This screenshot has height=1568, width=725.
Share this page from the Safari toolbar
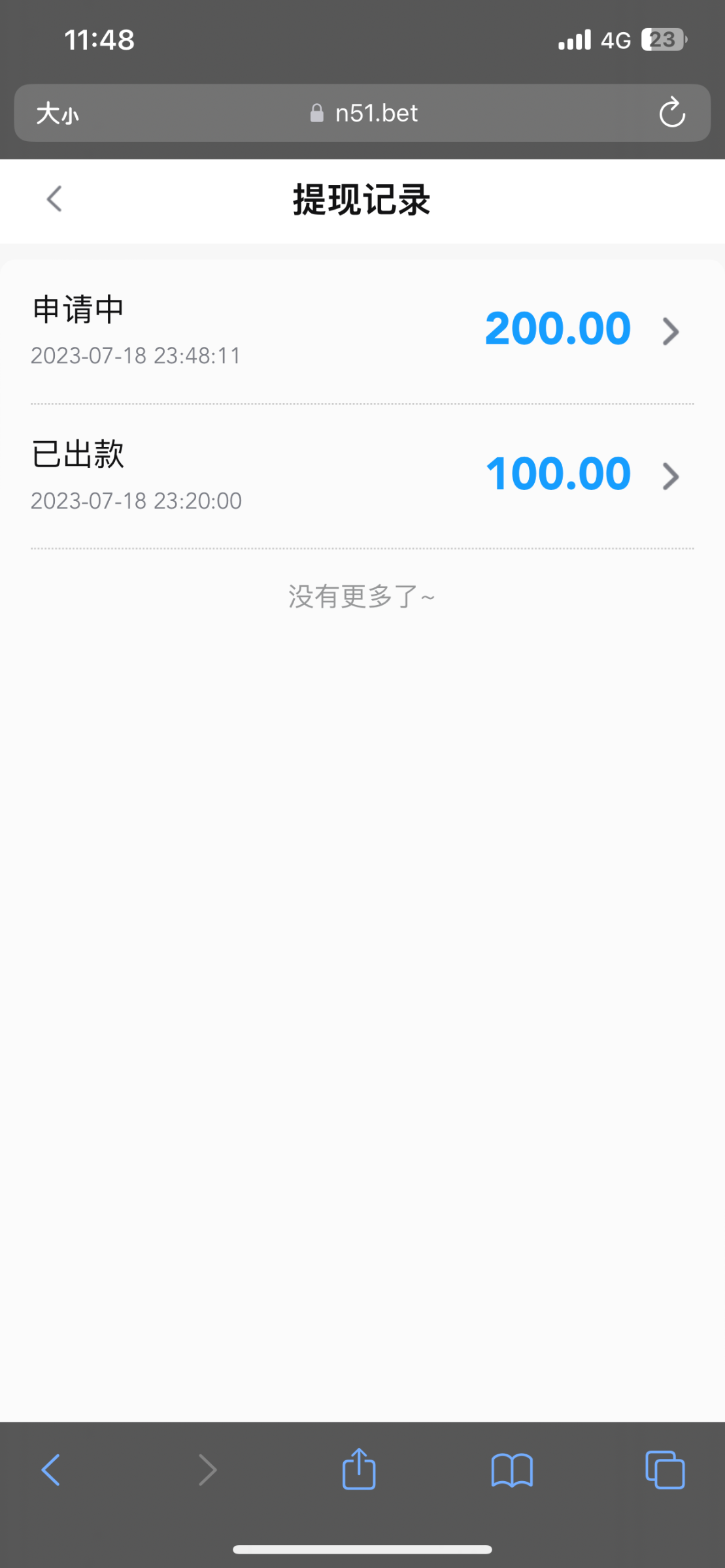point(359,1470)
